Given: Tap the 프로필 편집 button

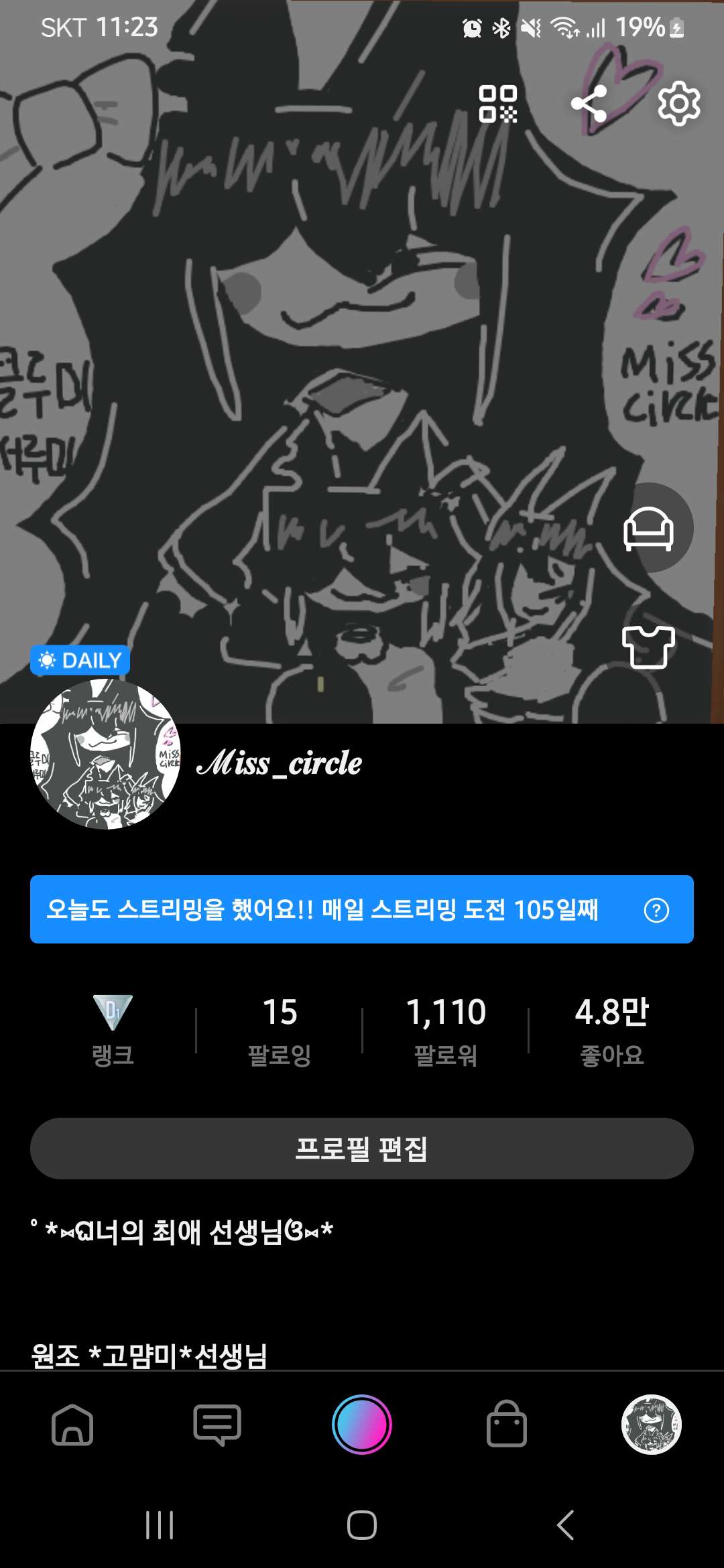Looking at the screenshot, I should tap(362, 1149).
